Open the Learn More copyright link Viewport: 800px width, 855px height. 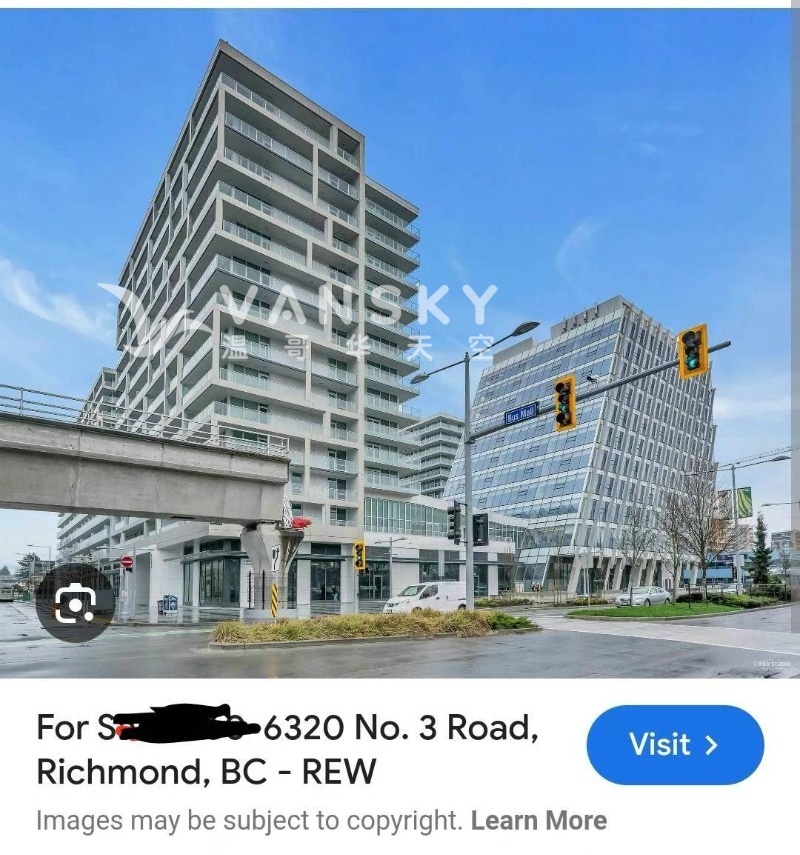(539, 821)
